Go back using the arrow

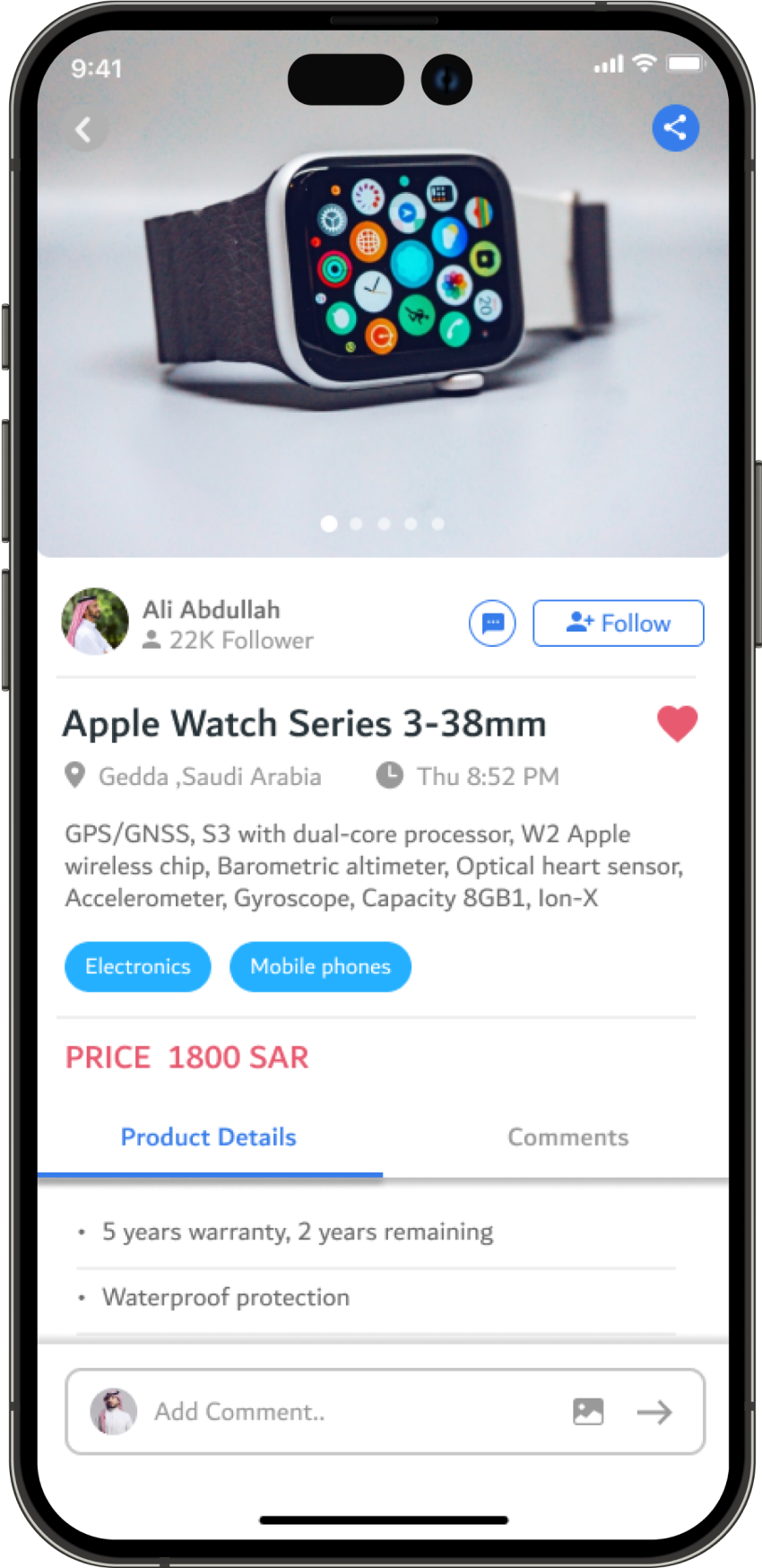(84, 130)
